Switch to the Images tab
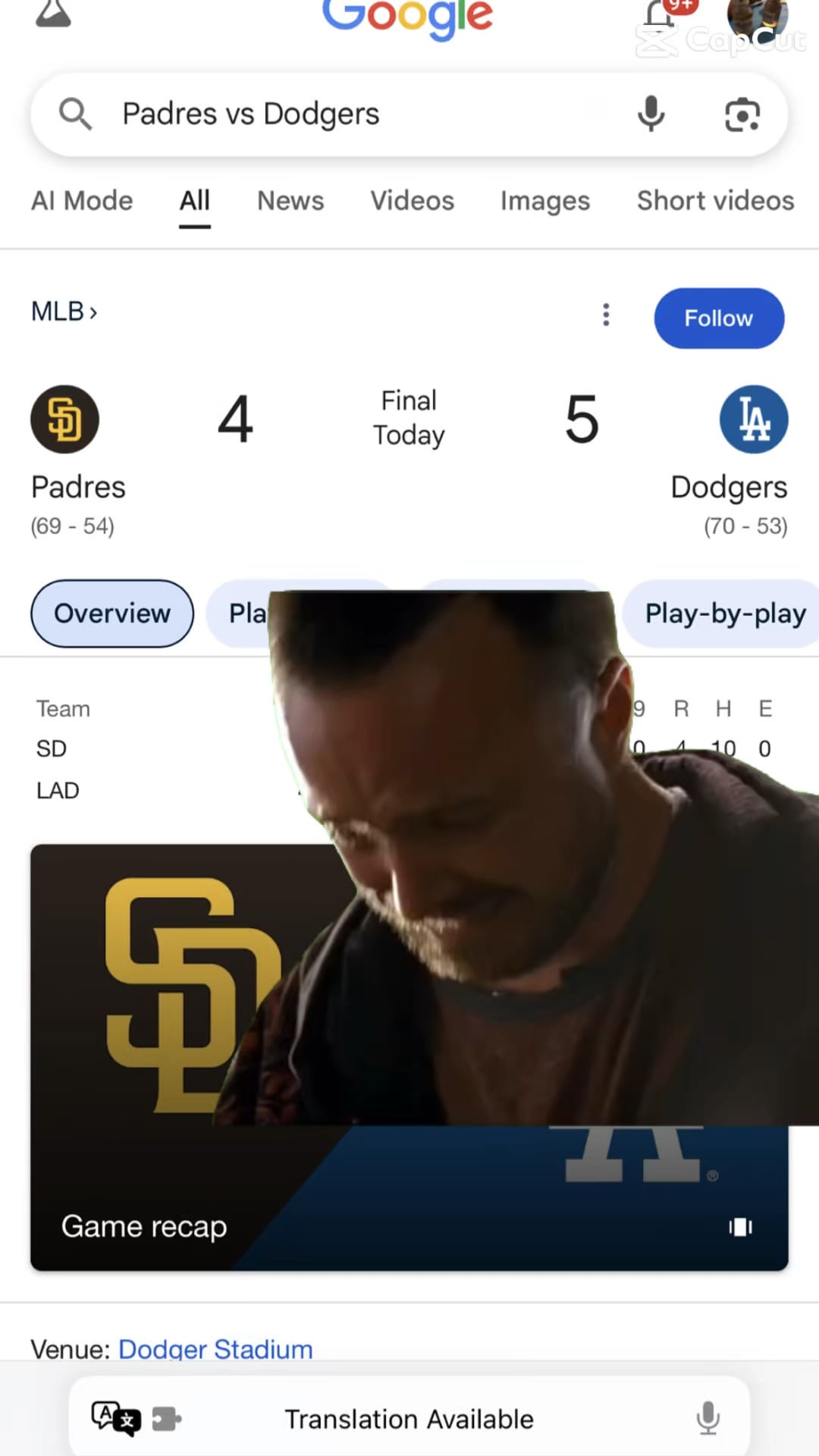819x1456 pixels. tap(544, 201)
